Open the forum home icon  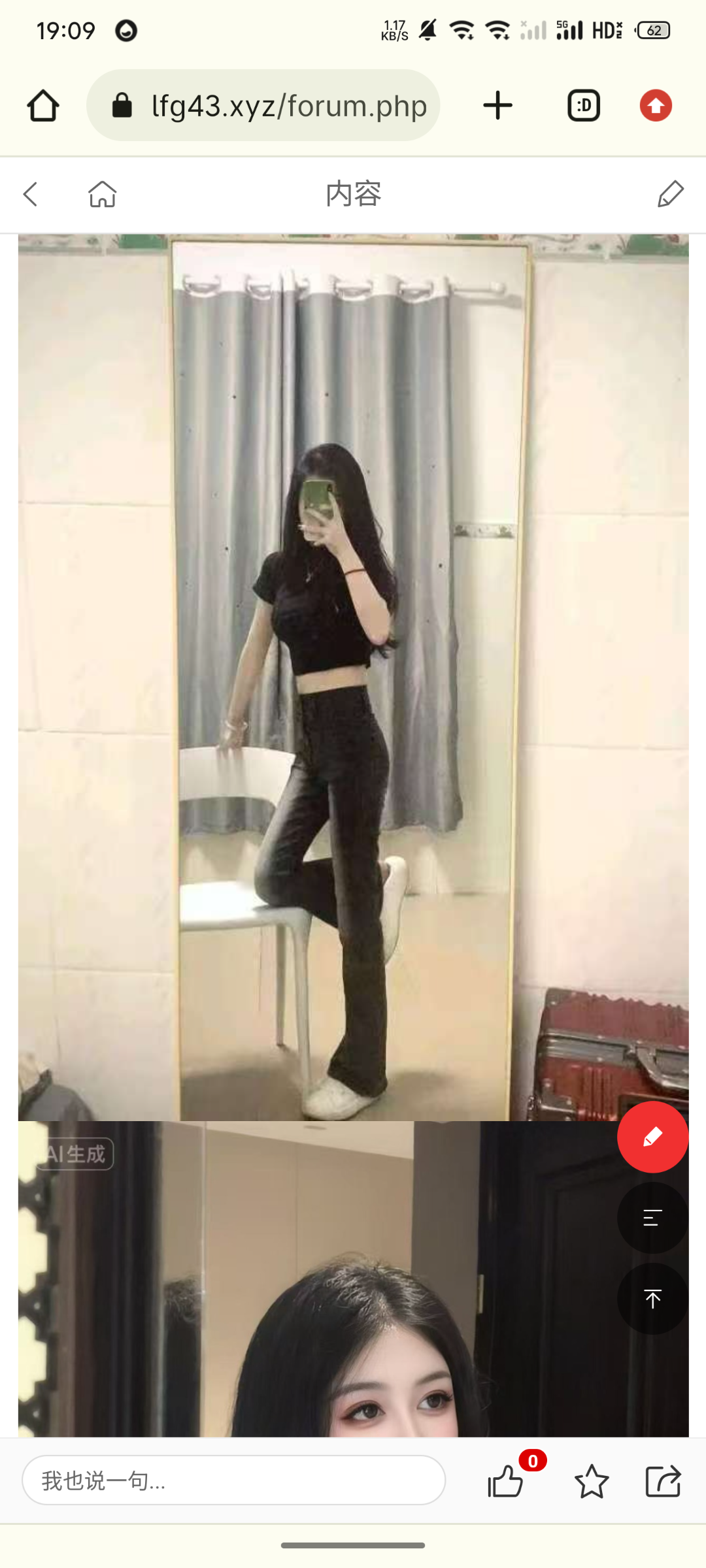pyautogui.click(x=103, y=194)
